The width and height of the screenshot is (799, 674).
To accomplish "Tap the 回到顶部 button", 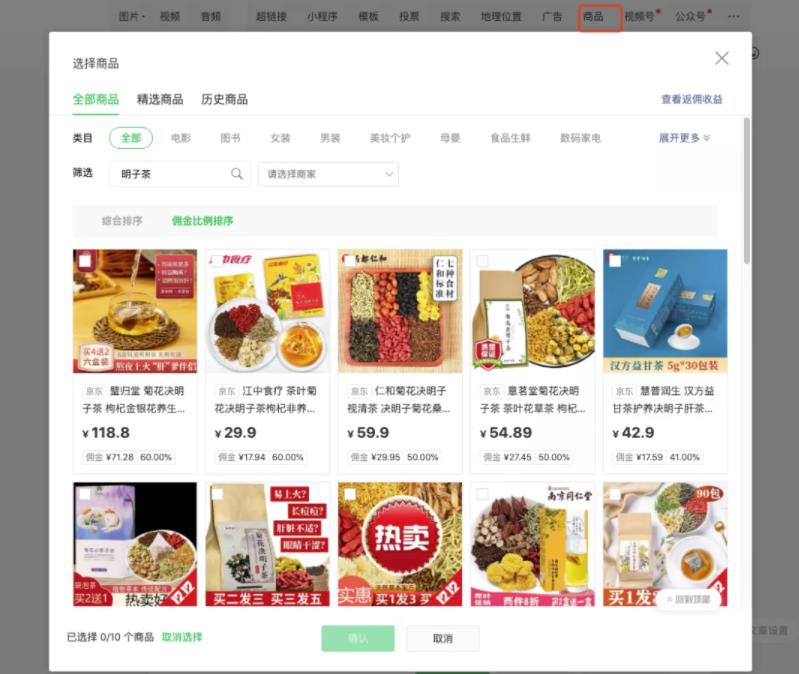I will click(688, 598).
